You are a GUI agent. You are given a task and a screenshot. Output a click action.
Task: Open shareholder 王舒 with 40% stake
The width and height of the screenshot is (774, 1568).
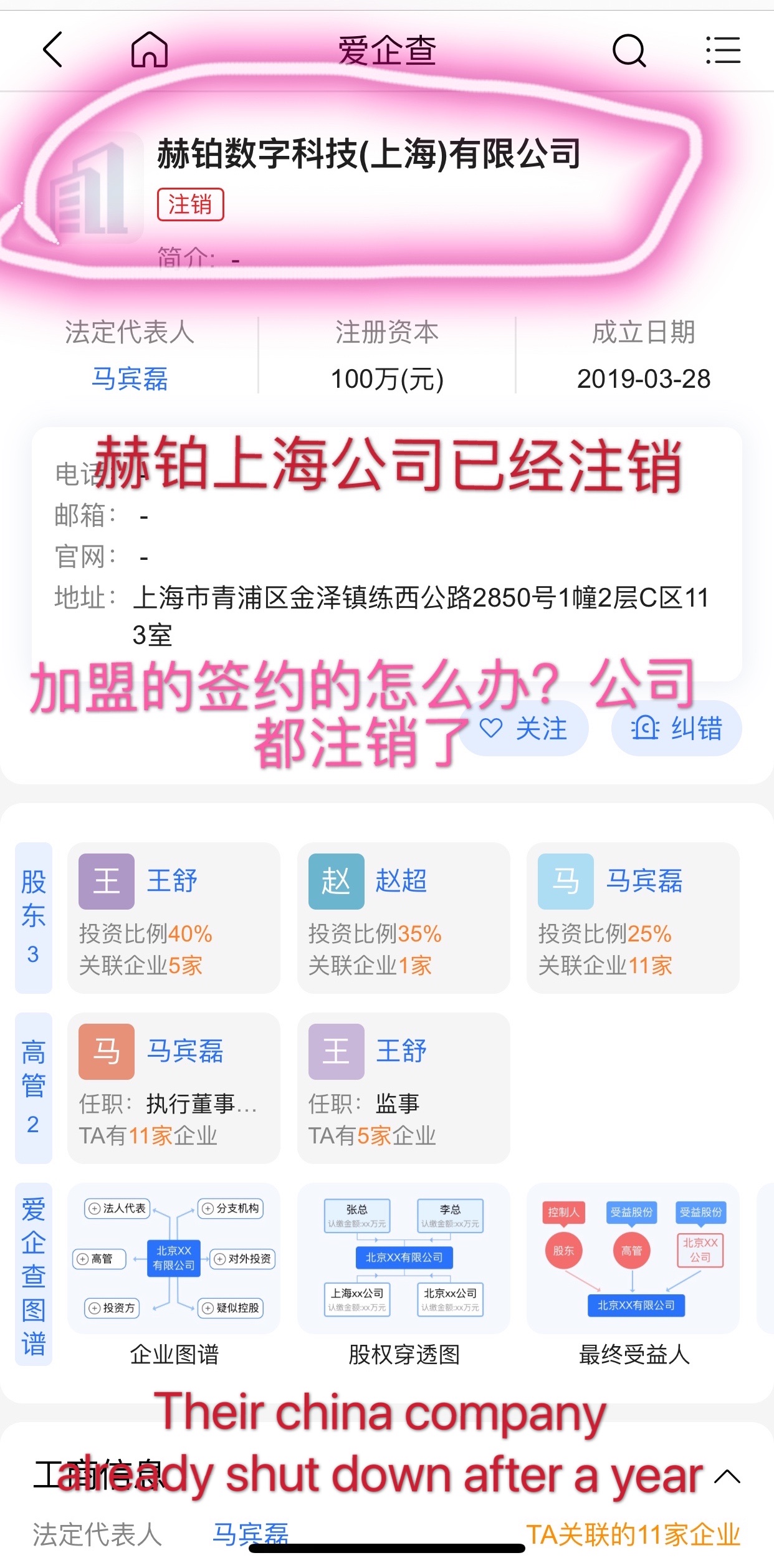(x=173, y=917)
